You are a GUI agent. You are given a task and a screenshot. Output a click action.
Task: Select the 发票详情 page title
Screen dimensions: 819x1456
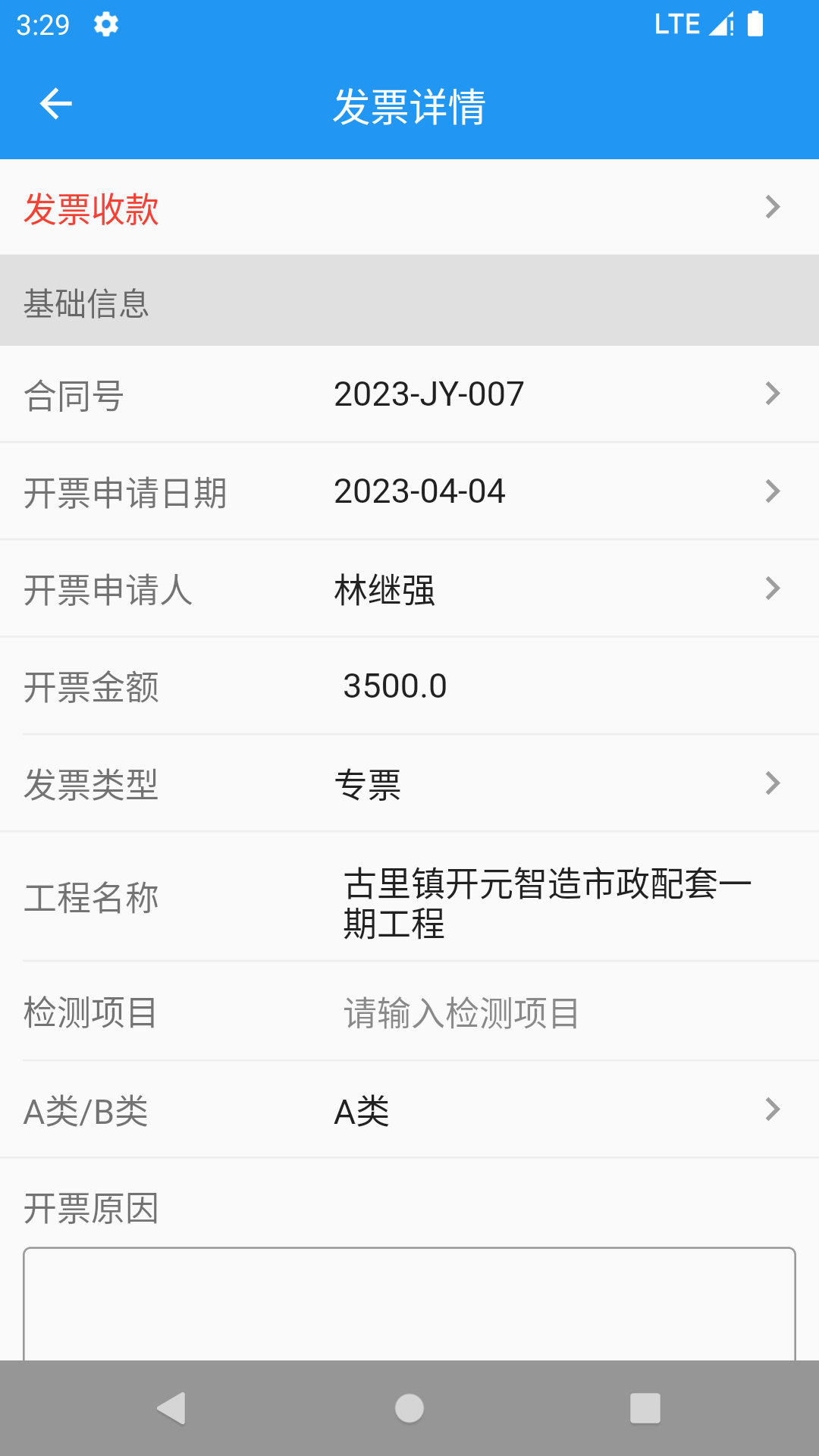click(409, 106)
